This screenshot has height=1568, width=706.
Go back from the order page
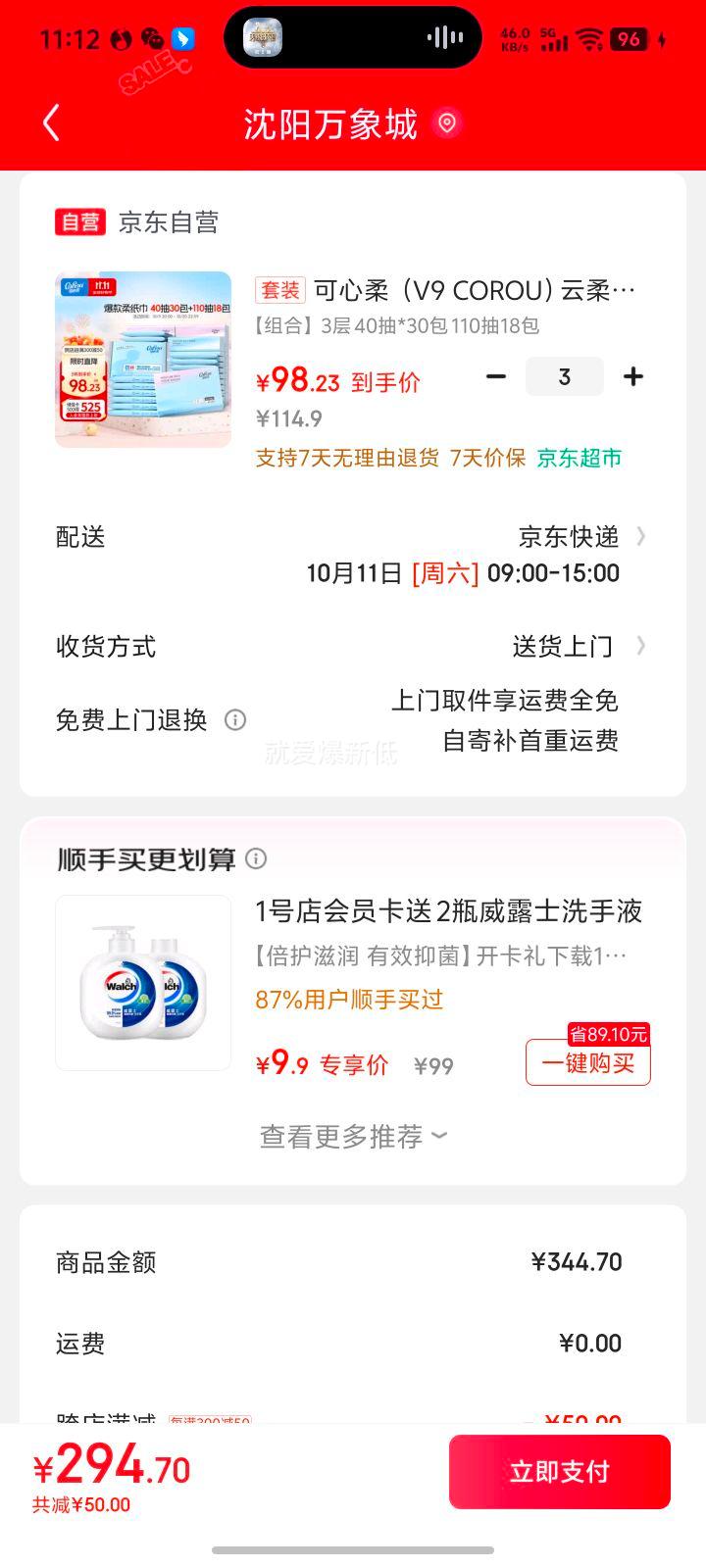(52, 124)
